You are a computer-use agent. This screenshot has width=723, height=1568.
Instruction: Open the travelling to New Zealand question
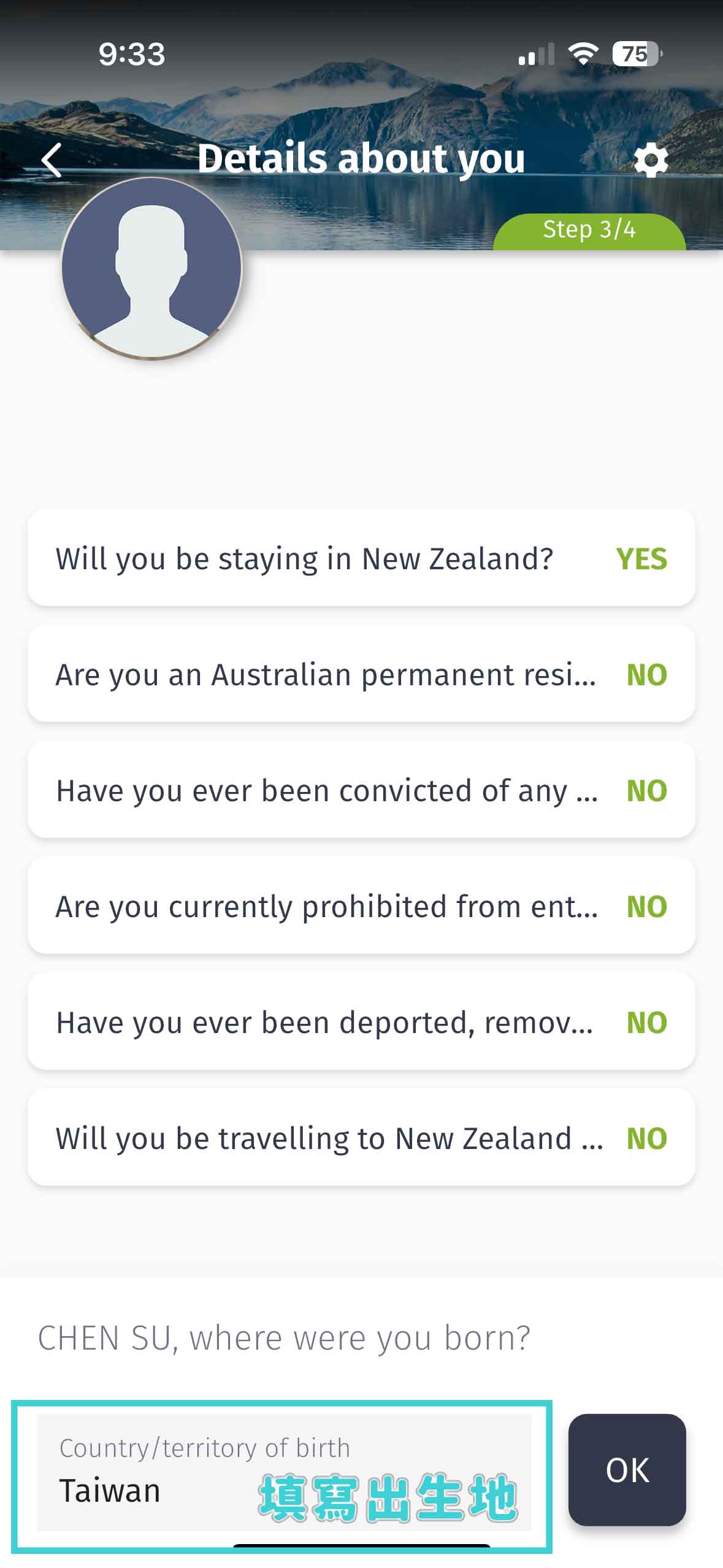click(361, 1137)
